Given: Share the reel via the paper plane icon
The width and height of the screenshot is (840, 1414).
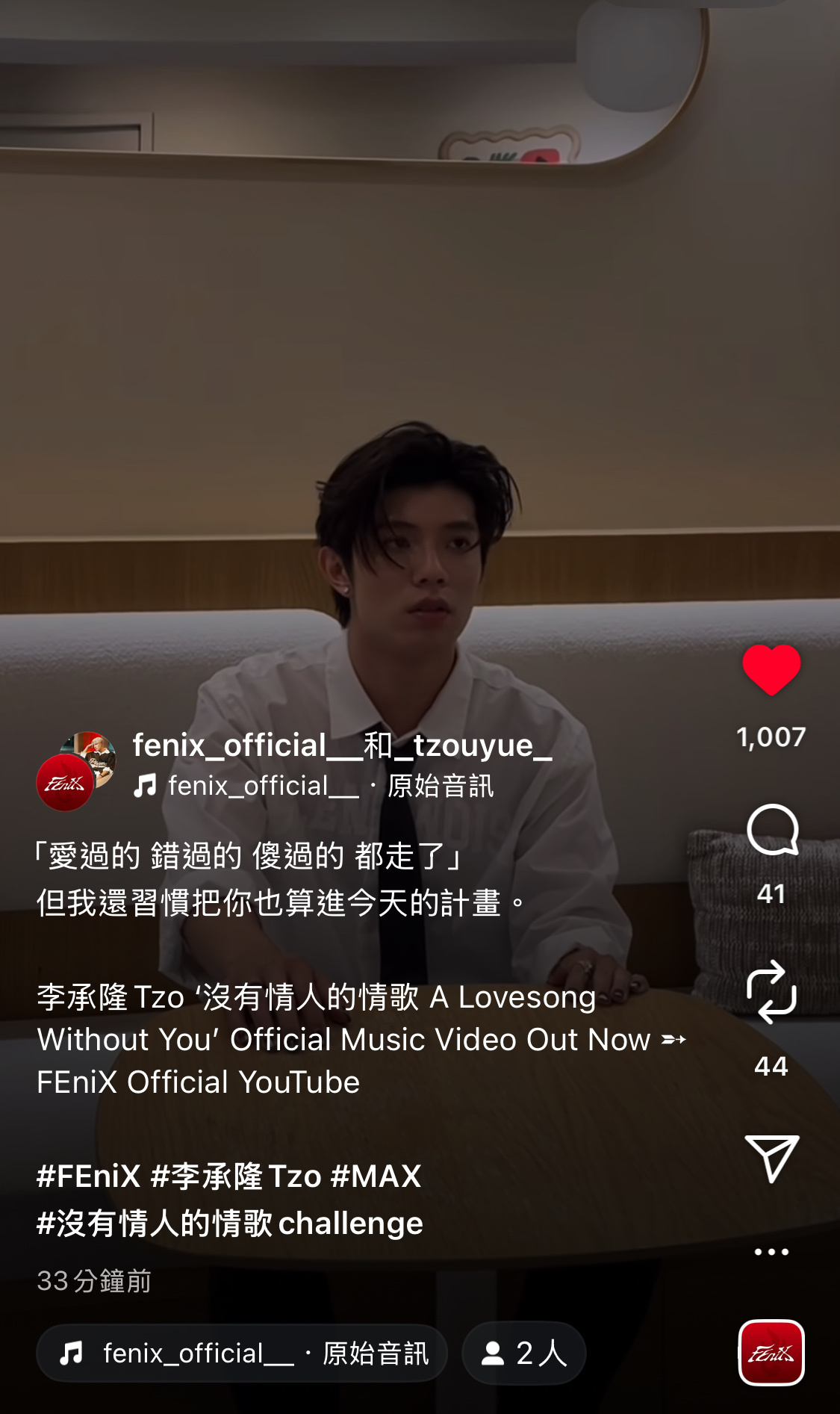Looking at the screenshot, I should (x=772, y=1158).
